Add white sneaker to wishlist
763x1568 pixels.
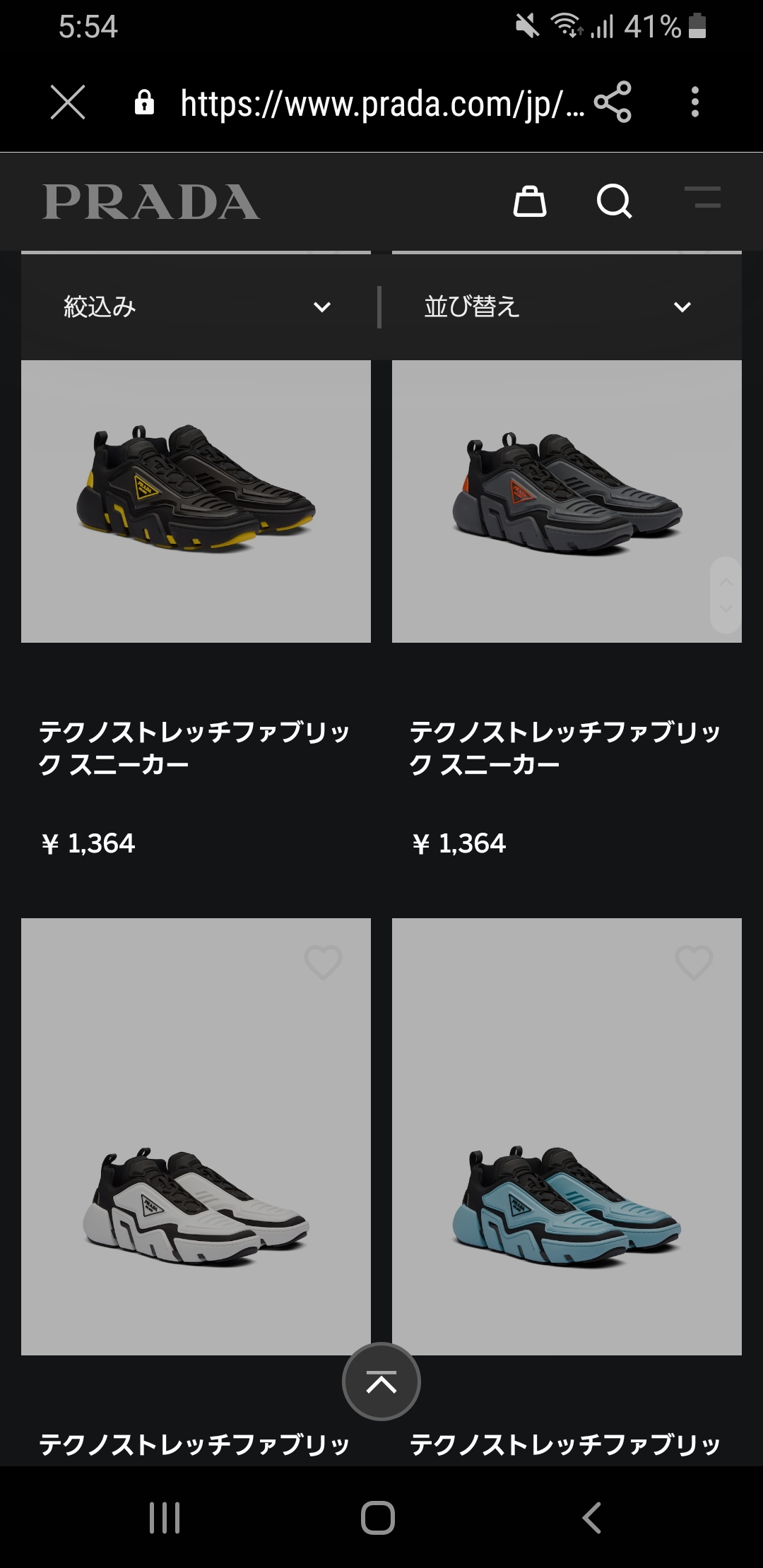pos(323,962)
